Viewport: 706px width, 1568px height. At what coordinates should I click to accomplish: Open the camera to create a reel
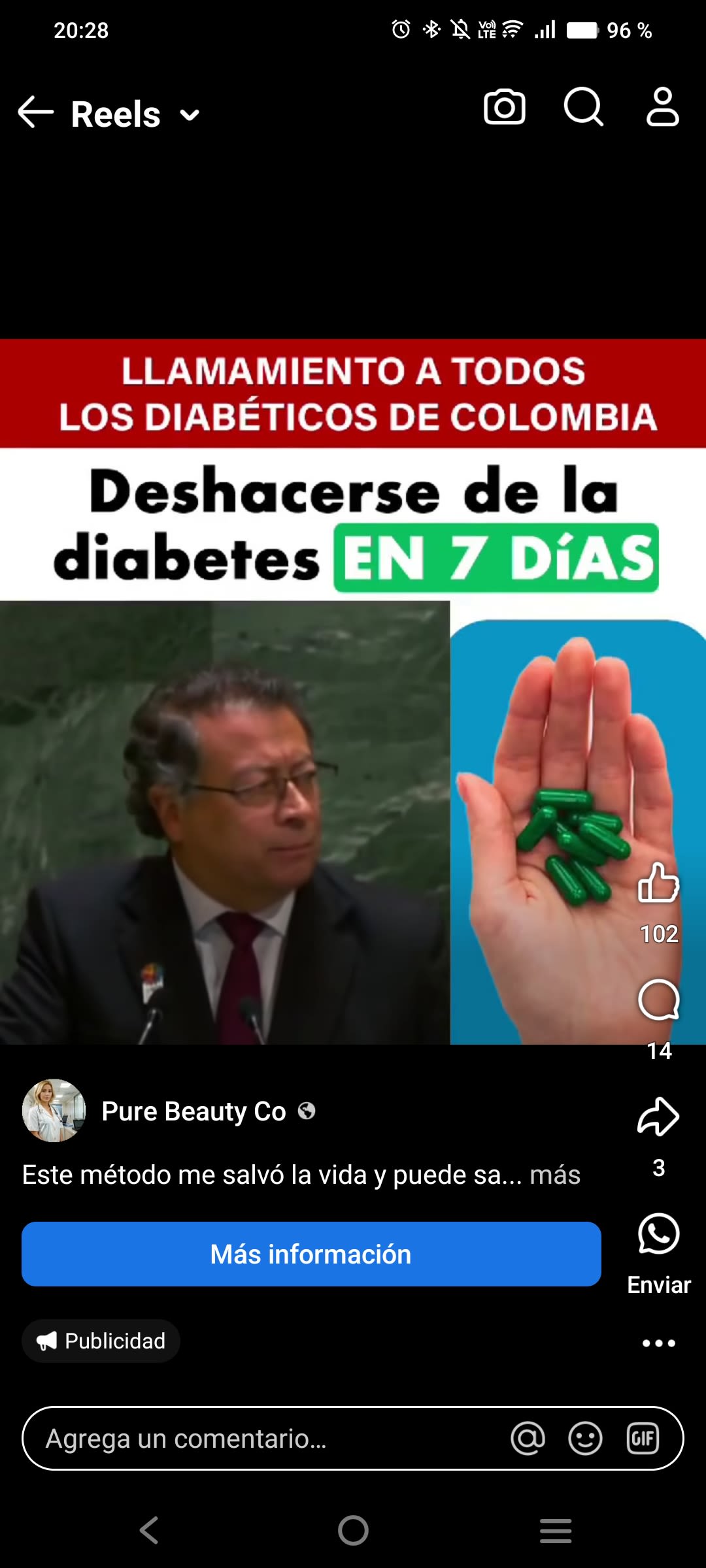point(504,107)
